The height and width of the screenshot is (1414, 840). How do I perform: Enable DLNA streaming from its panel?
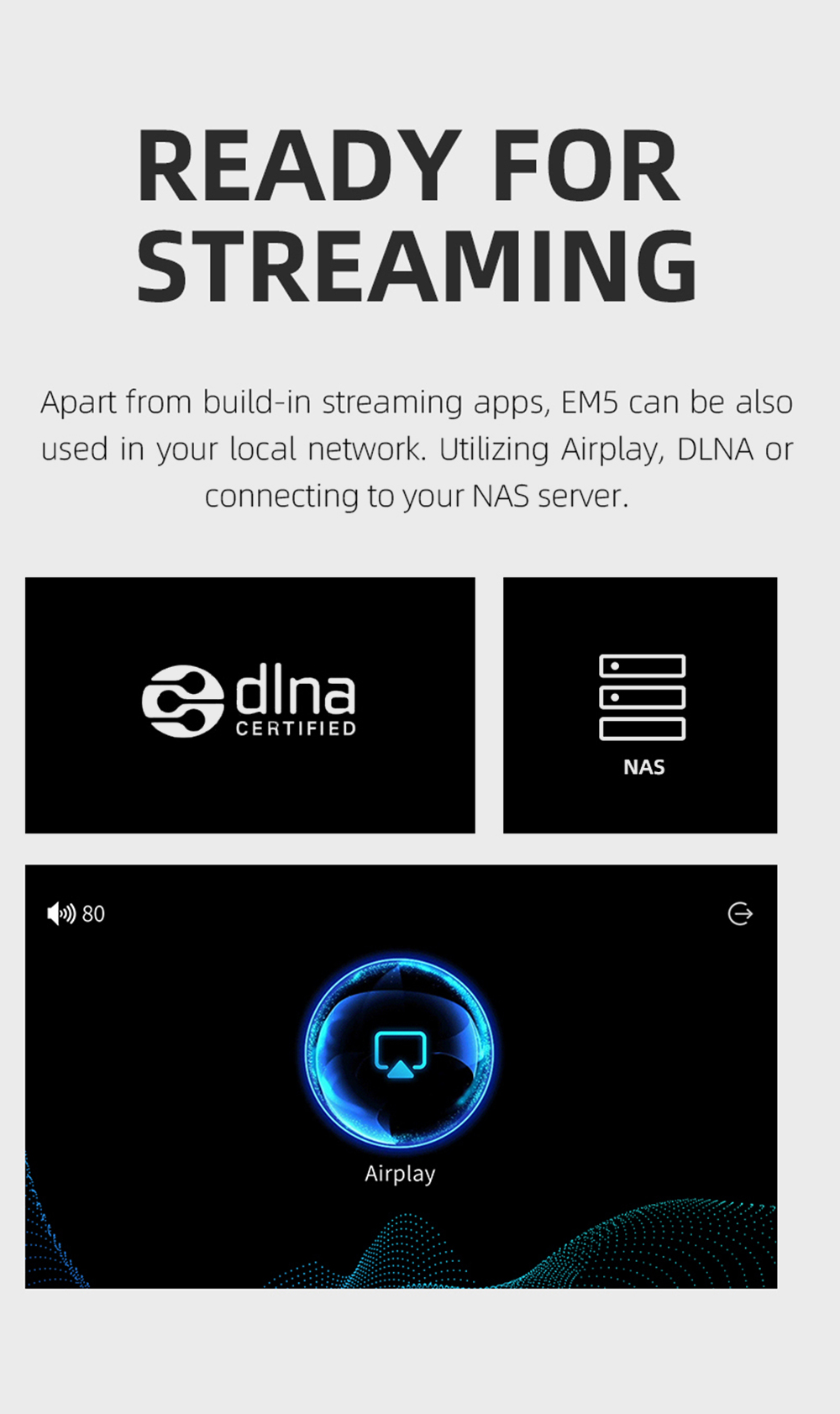coord(250,704)
